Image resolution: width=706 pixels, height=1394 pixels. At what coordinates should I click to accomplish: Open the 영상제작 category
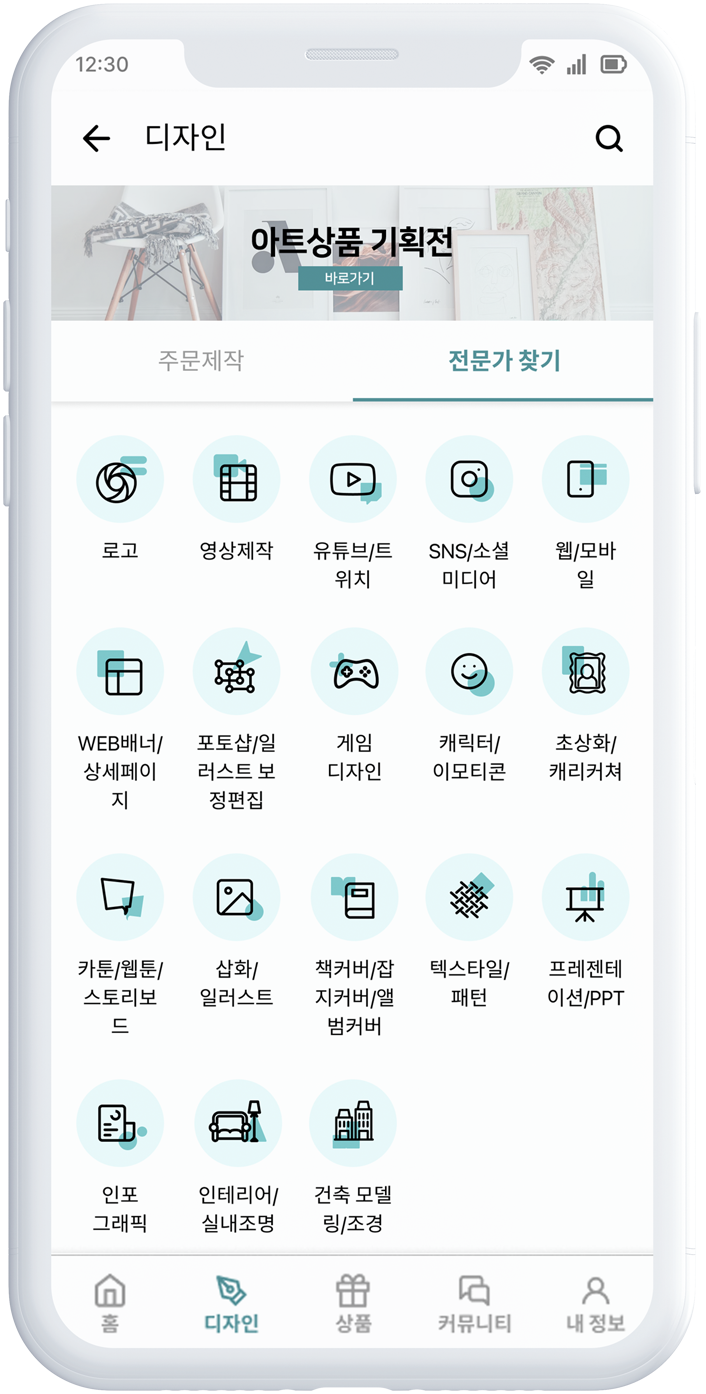point(236,480)
